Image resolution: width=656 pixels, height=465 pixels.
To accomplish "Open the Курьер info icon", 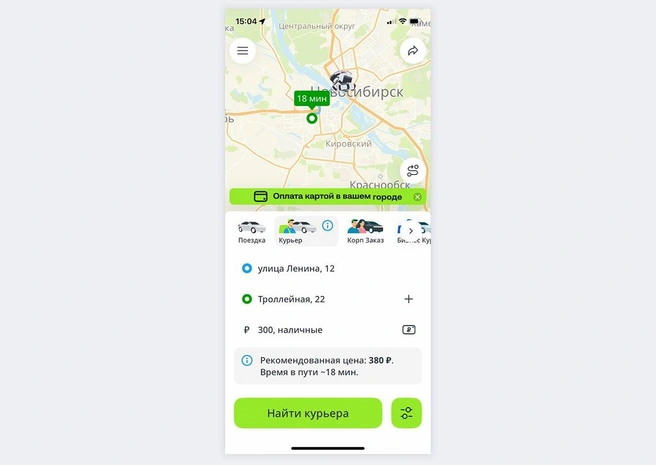I will (x=327, y=226).
